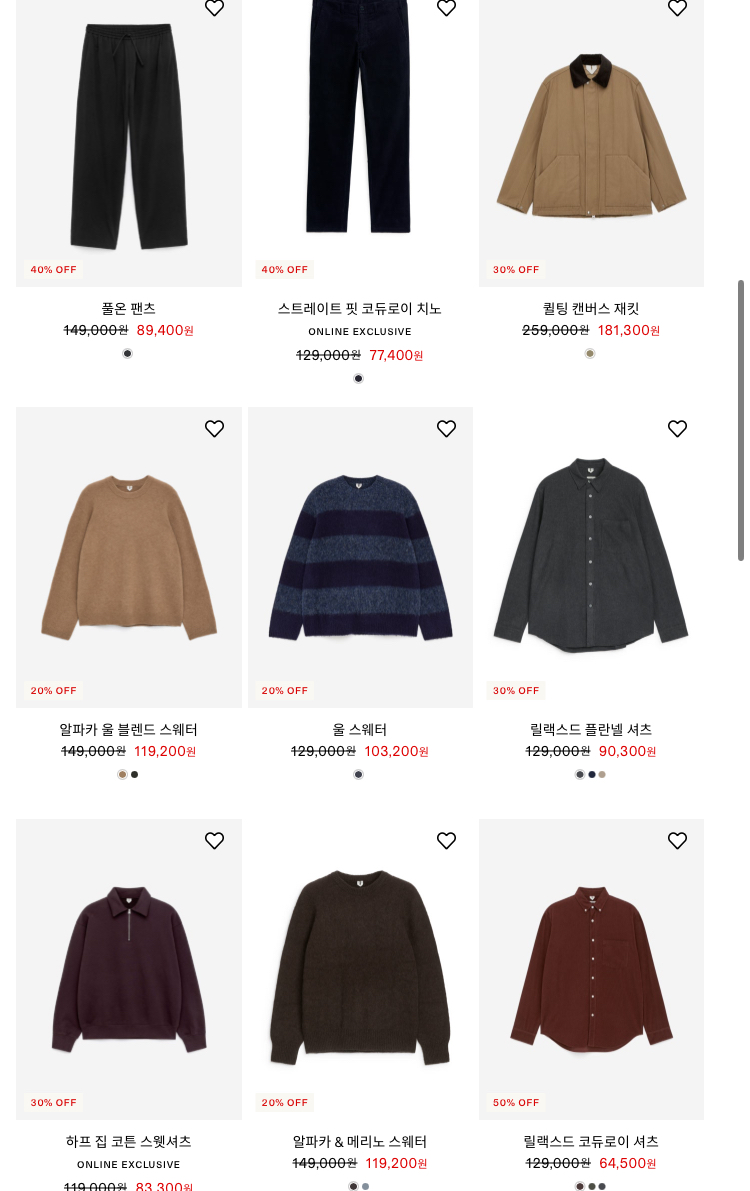Favorite the 풀온 팬츠 pants
Viewport: 750px width, 1191px height.
(x=214, y=8)
